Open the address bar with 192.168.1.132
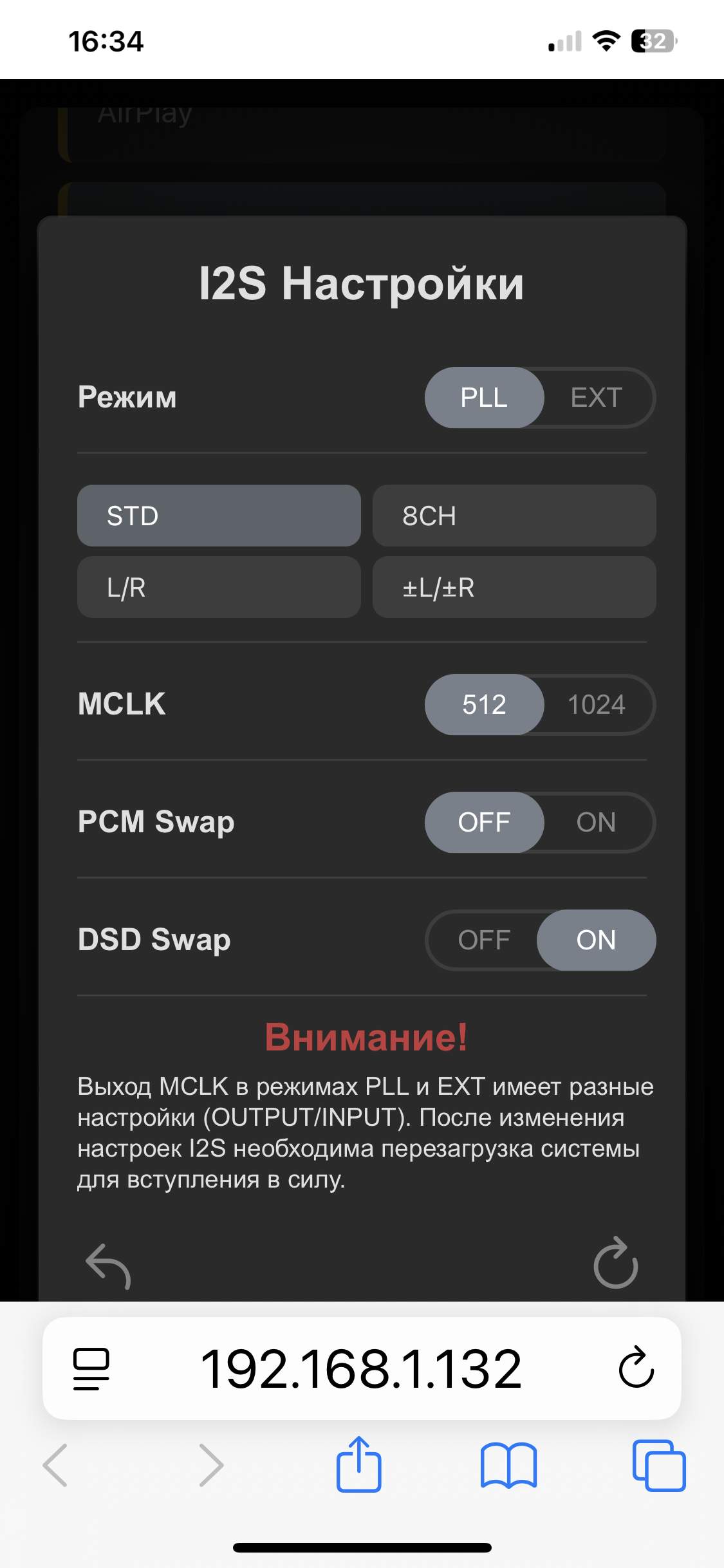Screen dimensions: 724x1568 point(360,1368)
